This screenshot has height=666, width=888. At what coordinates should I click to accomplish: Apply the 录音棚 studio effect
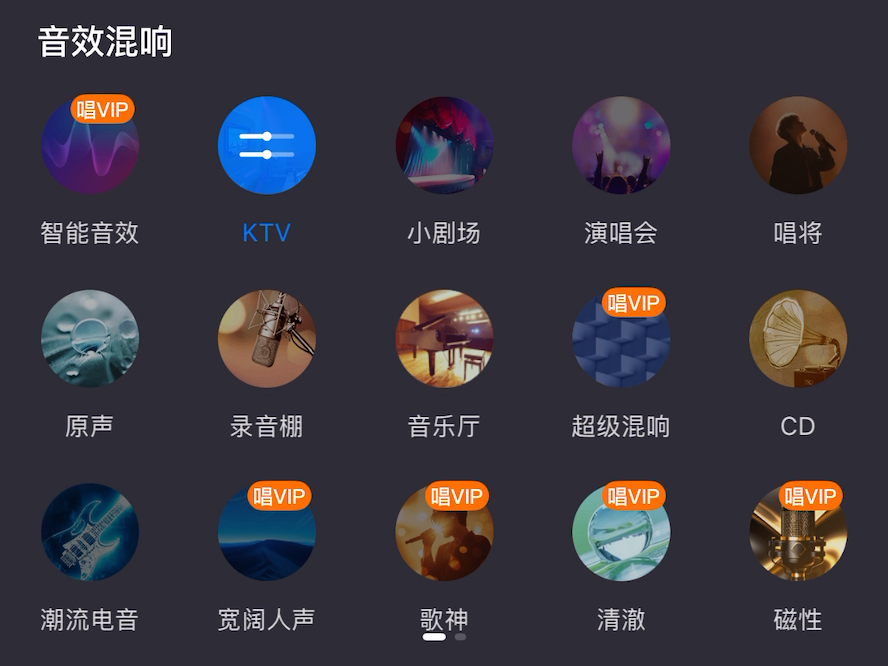267,339
